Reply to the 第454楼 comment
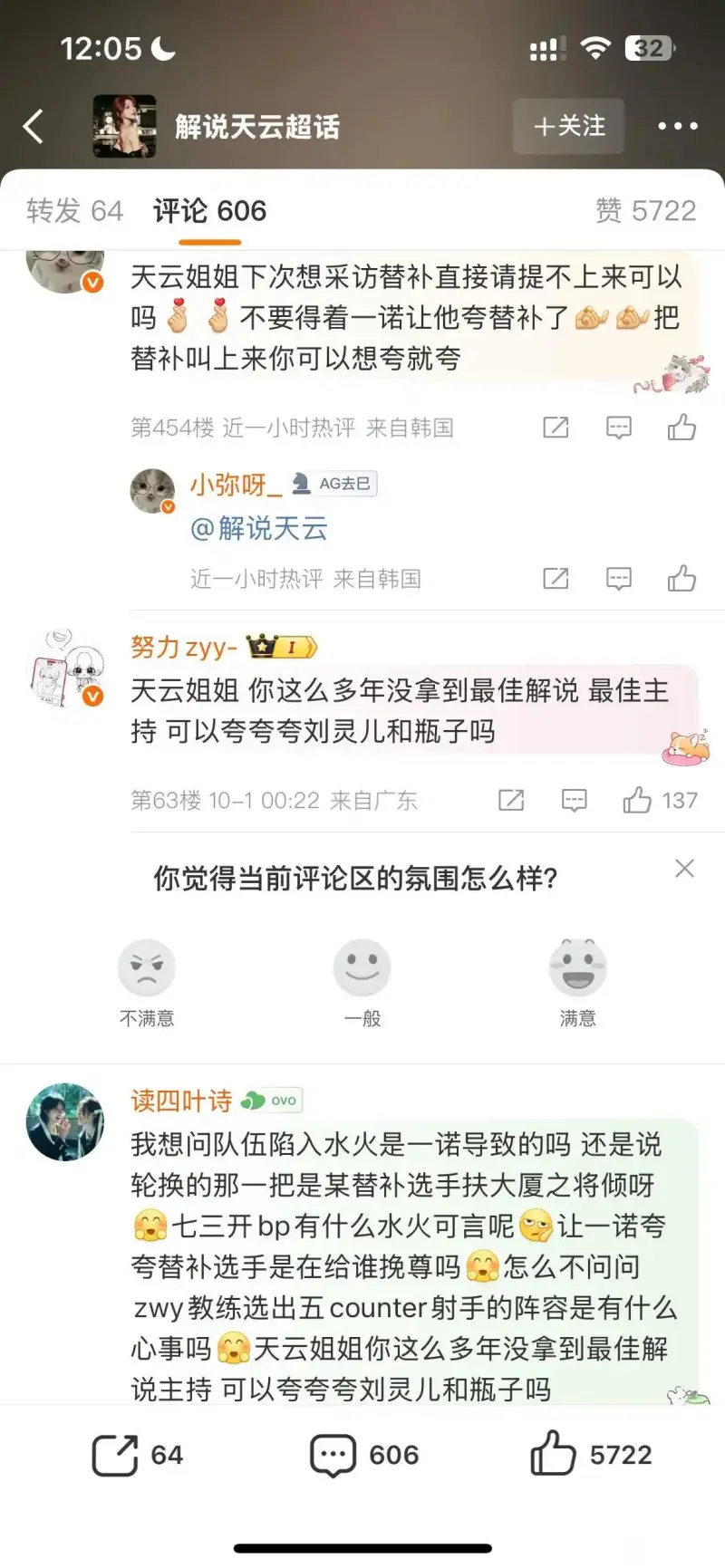This screenshot has height=1568, width=725. (618, 428)
